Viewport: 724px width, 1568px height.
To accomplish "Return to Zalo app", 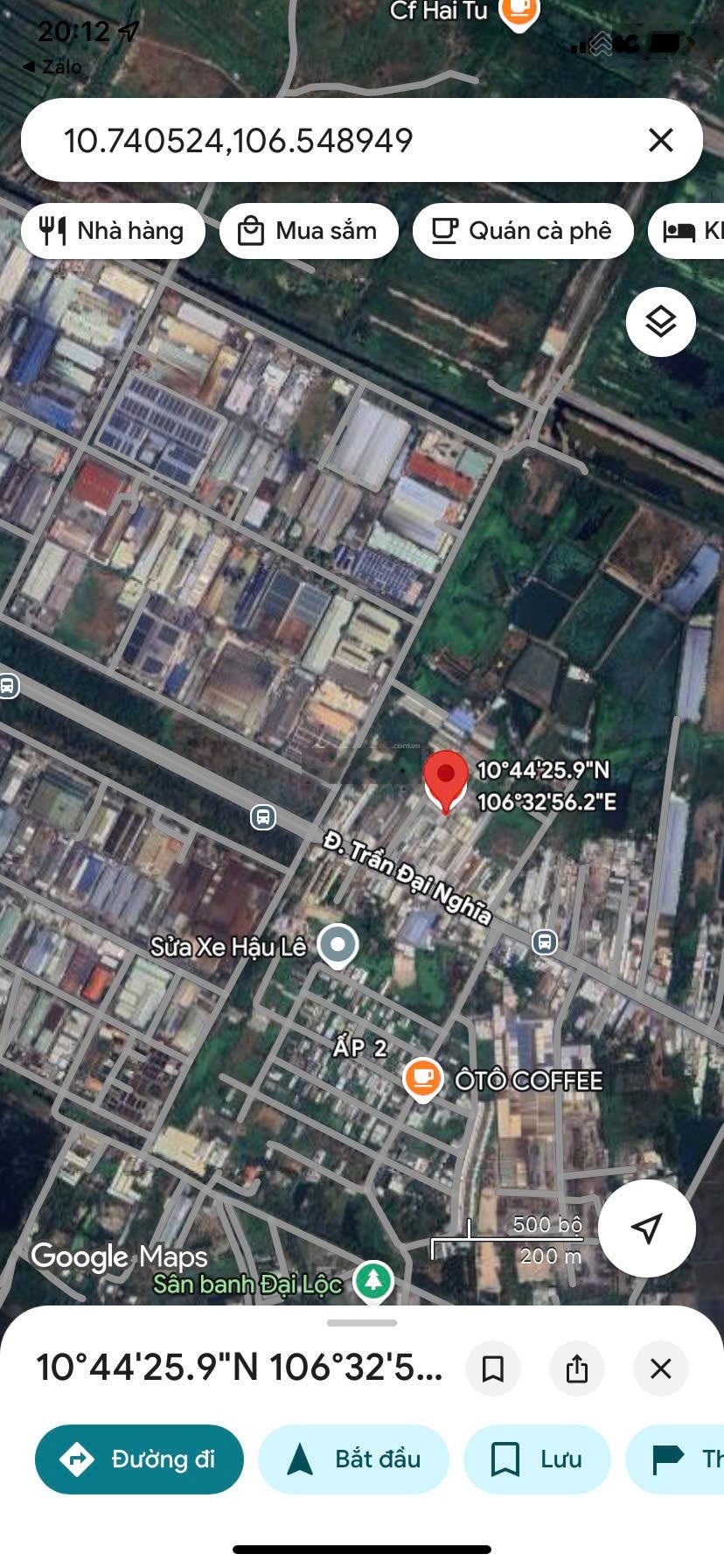I will tap(52, 66).
